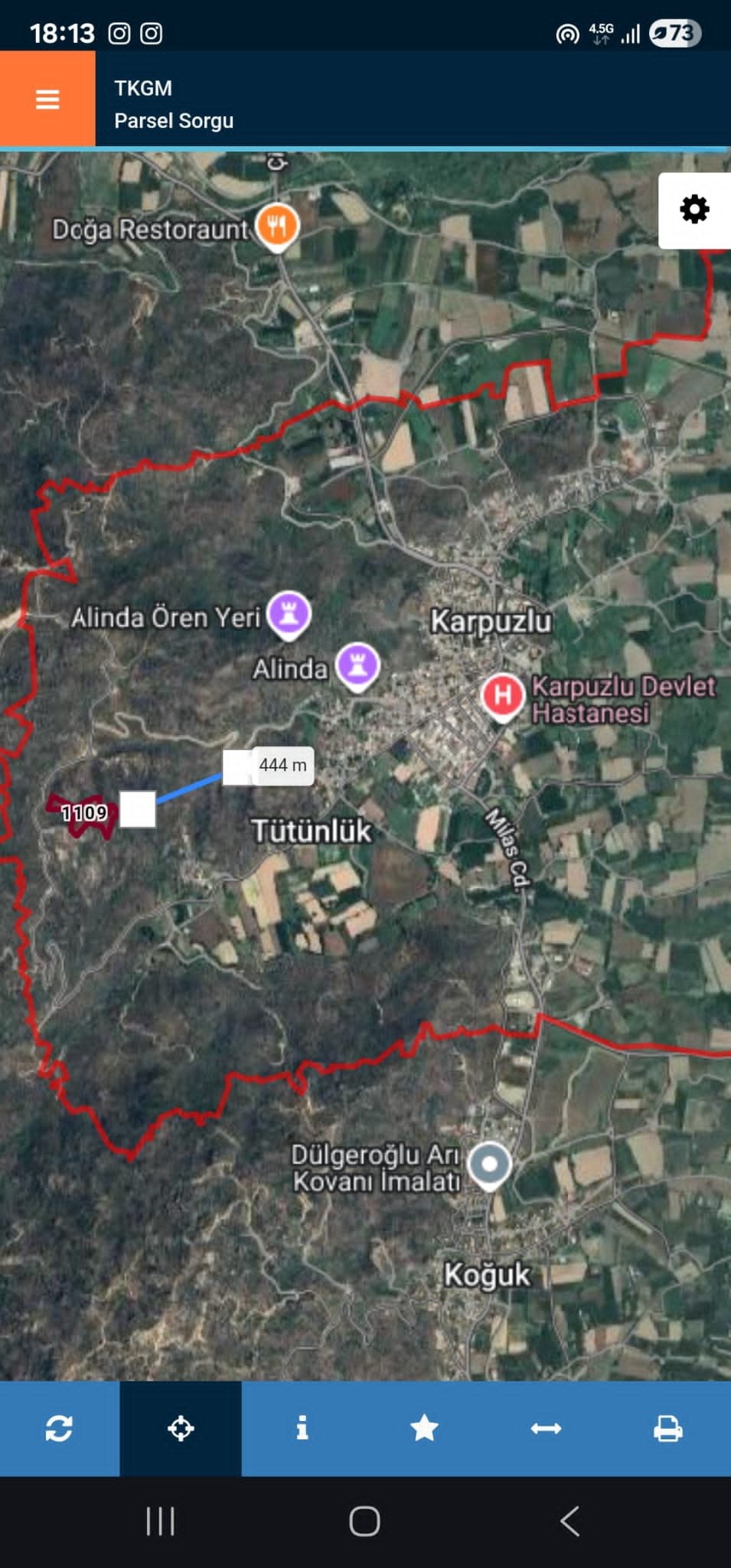Tap Dülgeroğlu Arı Kovanı İmalatı pin
This screenshot has width=731, height=1568.
tap(489, 1164)
